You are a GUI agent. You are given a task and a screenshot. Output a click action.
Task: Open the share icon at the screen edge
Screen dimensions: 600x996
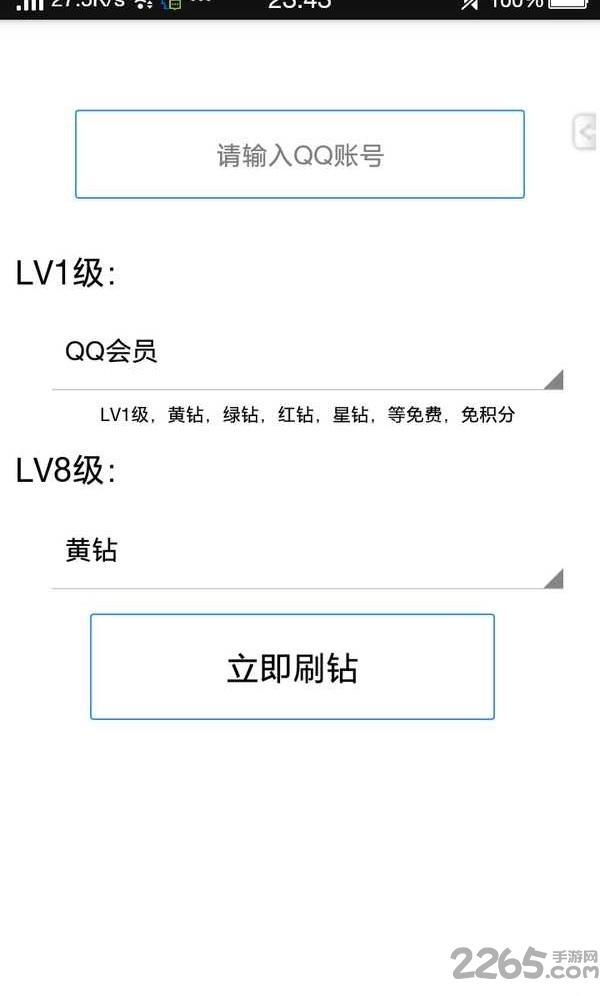tap(586, 132)
